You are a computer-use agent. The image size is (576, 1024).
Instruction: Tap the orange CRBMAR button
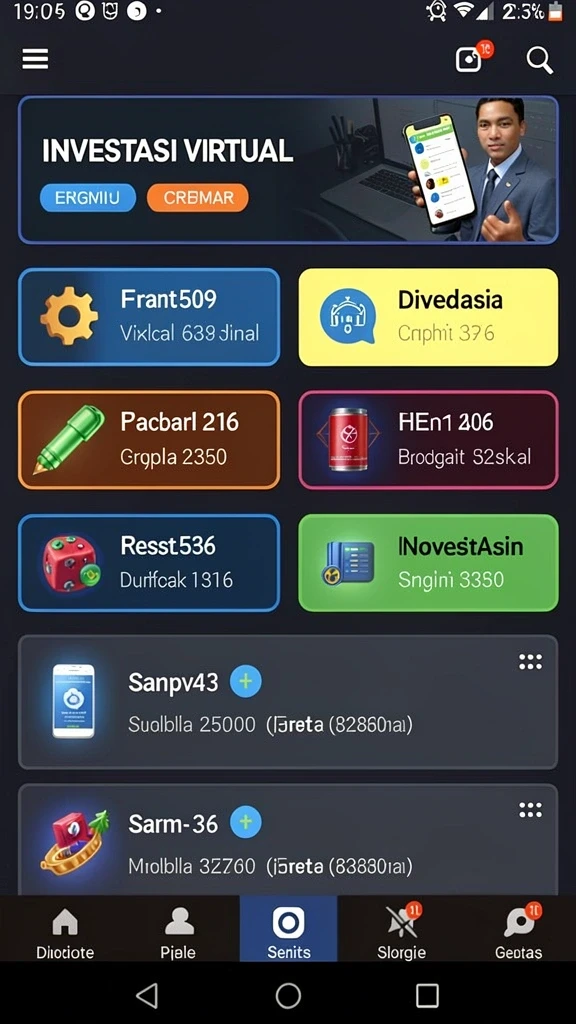click(198, 197)
